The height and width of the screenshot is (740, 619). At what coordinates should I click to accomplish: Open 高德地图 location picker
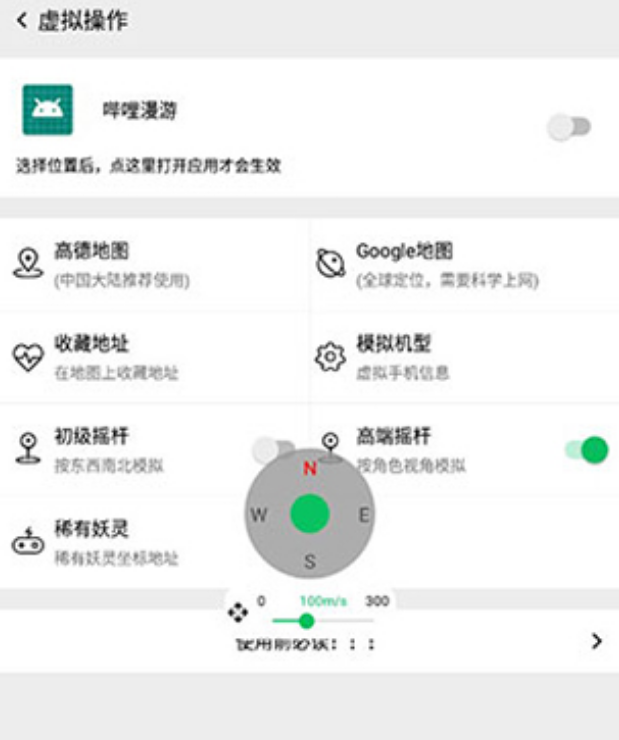[120, 264]
